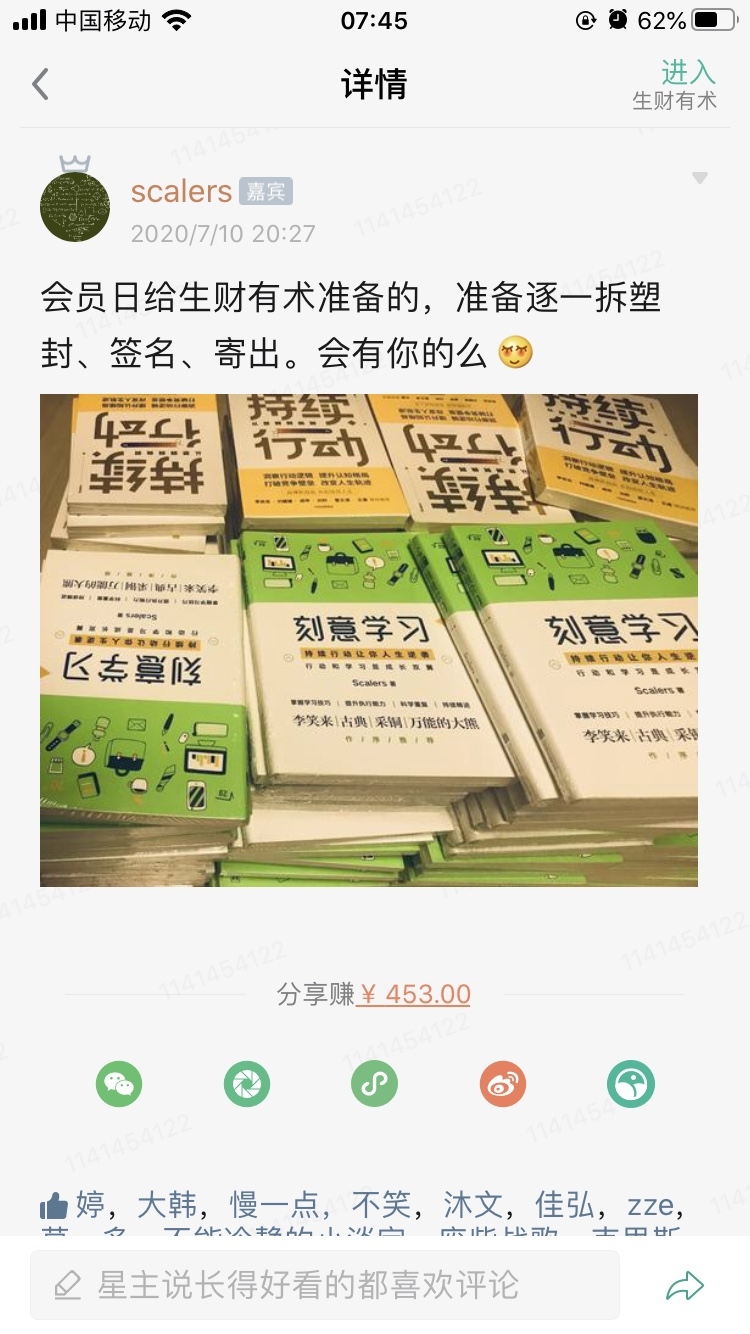Image resolution: width=750 pixels, height=1334 pixels.
Task: Share the post to WeChat friends
Action: click(119, 1083)
